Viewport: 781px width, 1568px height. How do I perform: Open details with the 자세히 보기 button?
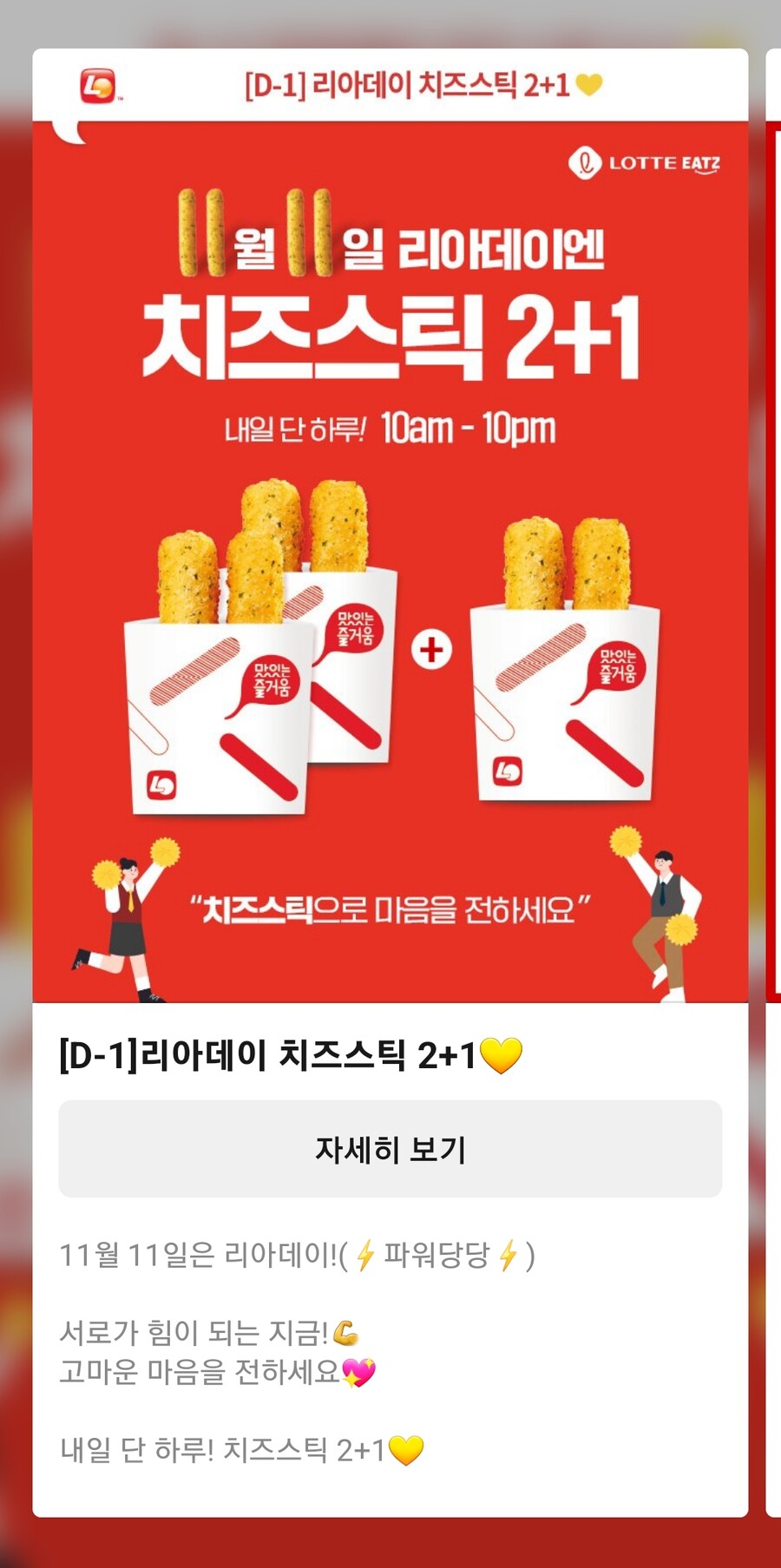(x=390, y=1149)
